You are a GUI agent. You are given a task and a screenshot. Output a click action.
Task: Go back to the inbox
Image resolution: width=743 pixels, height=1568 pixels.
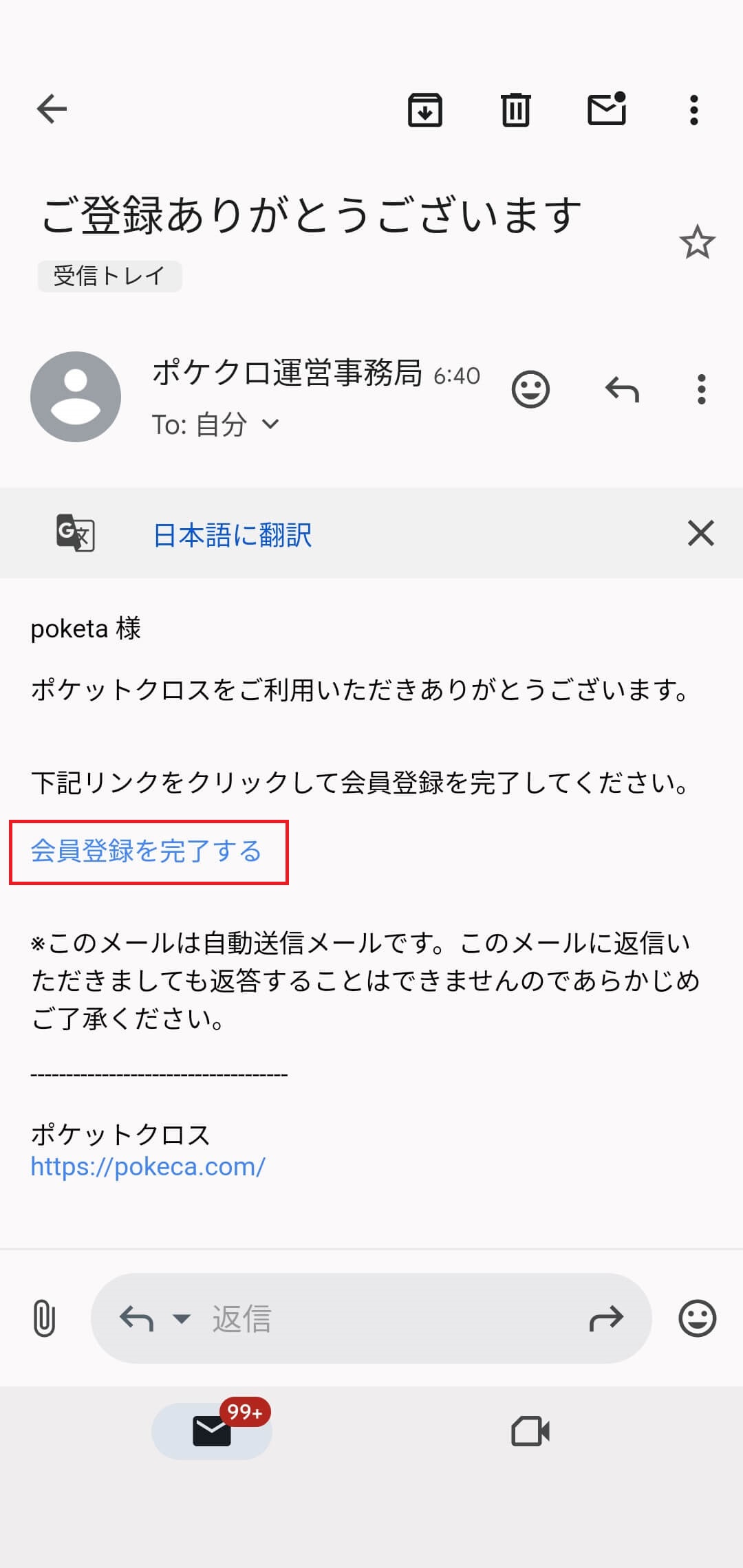pyautogui.click(x=52, y=109)
